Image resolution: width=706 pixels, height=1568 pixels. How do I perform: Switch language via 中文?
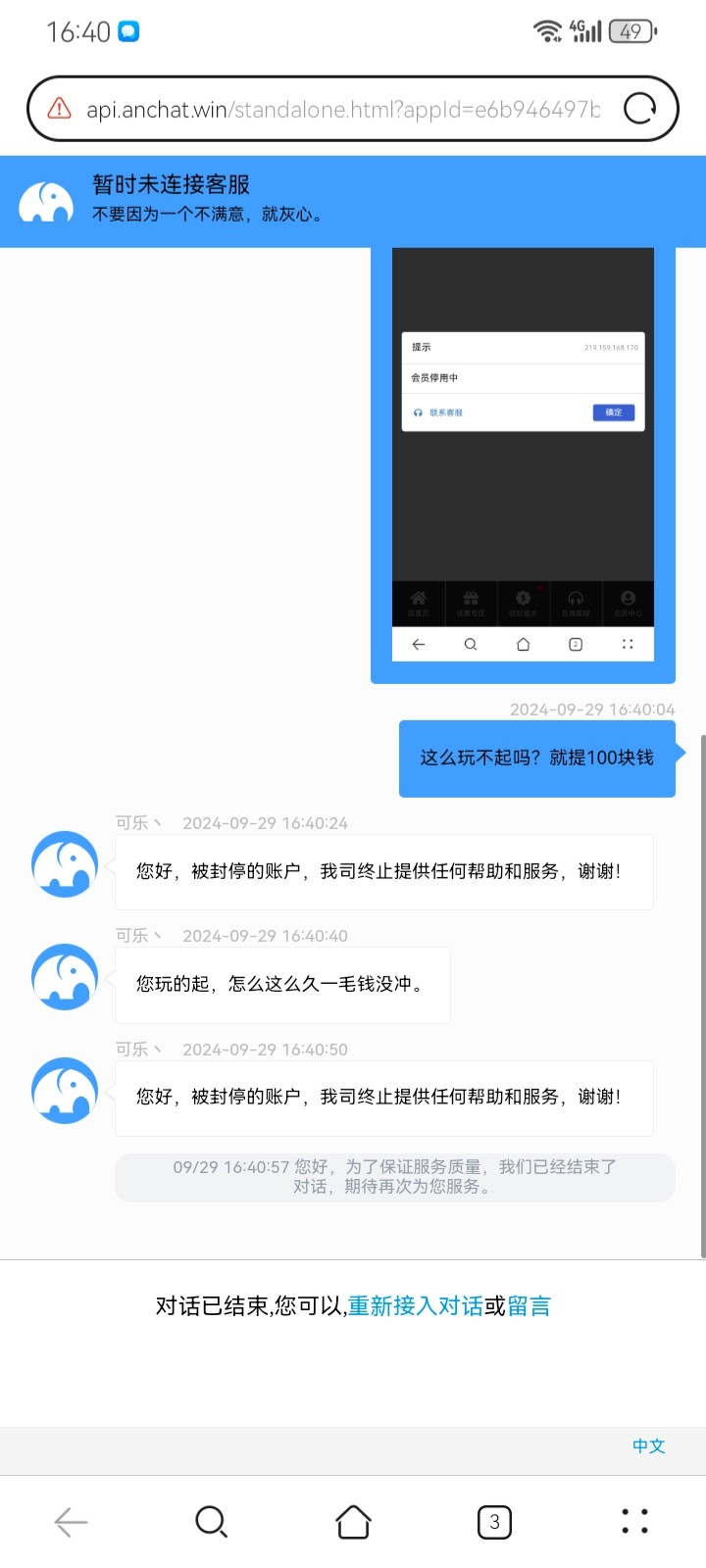(648, 1446)
